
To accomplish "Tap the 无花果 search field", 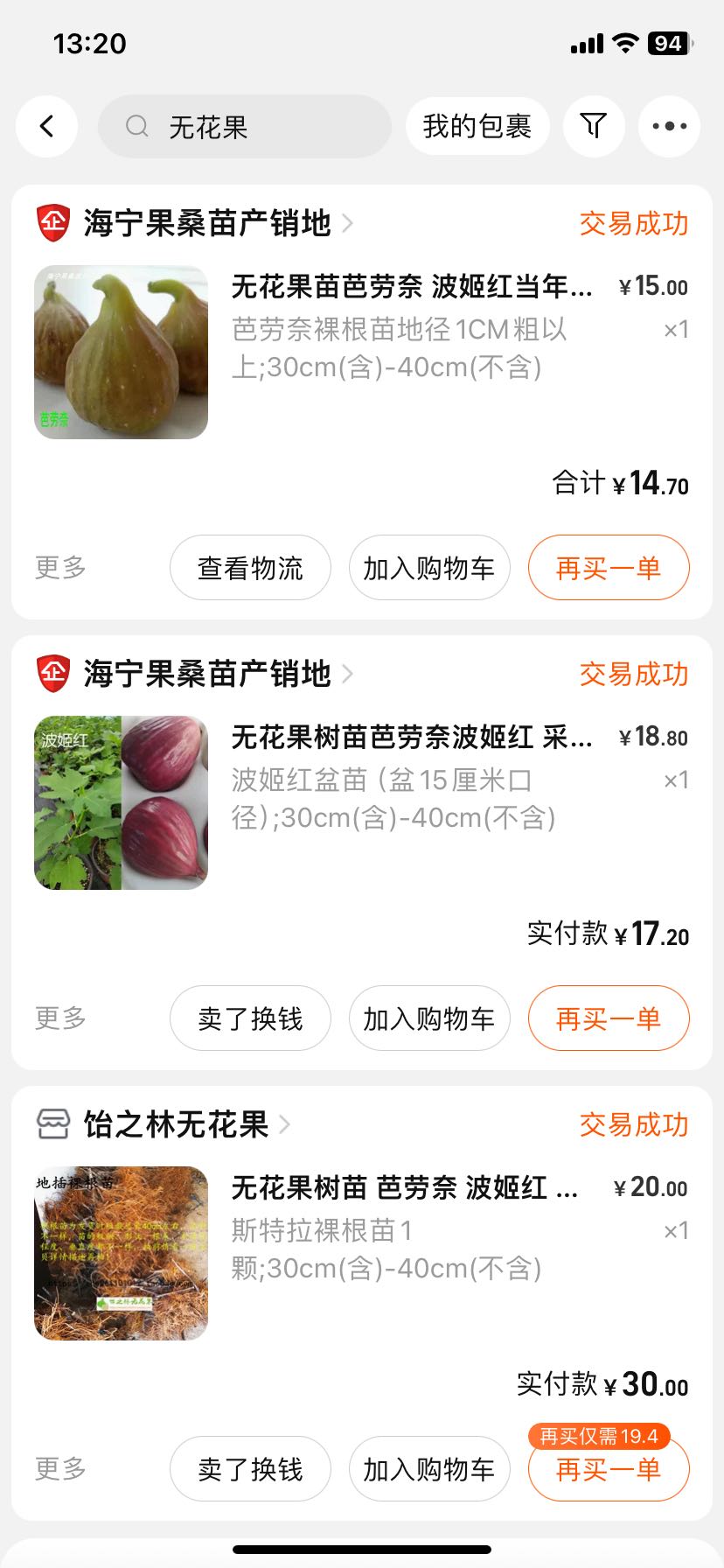I will pos(245,127).
